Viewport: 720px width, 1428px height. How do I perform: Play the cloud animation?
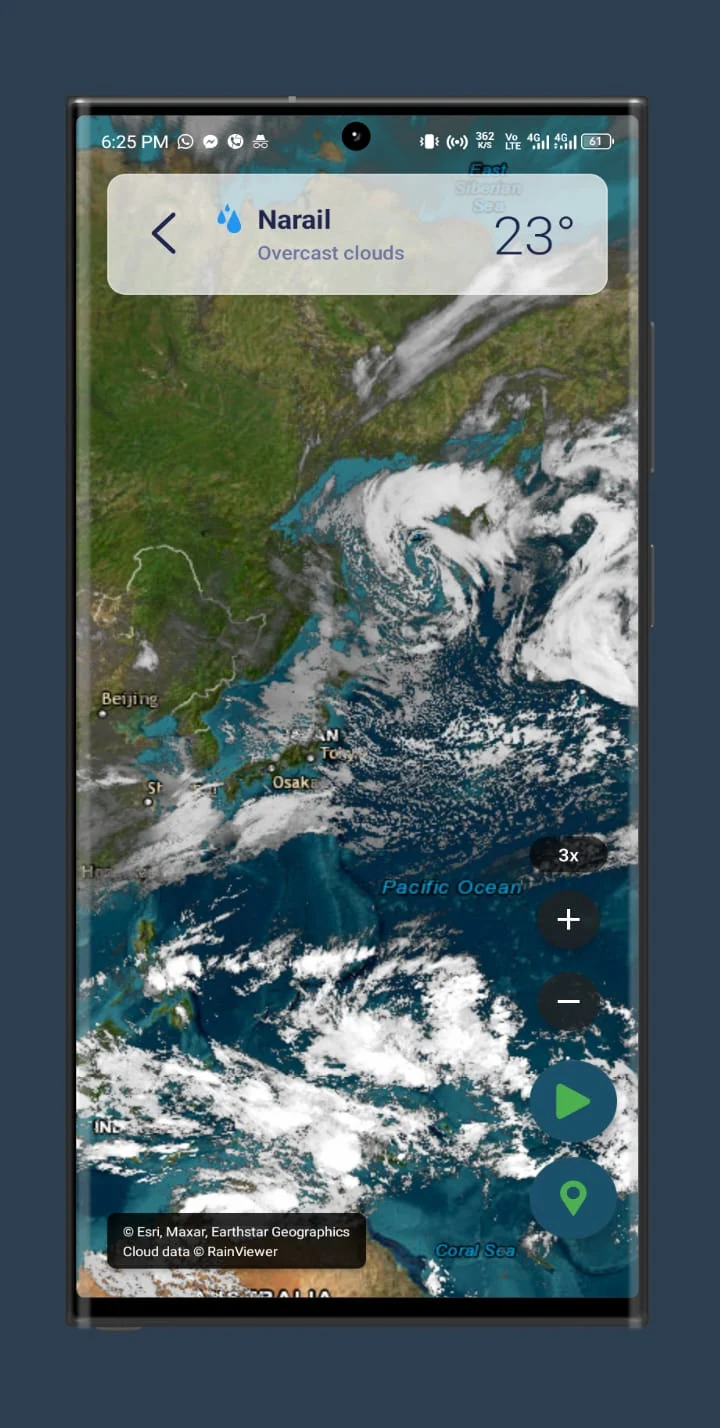pyautogui.click(x=573, y=1101)
